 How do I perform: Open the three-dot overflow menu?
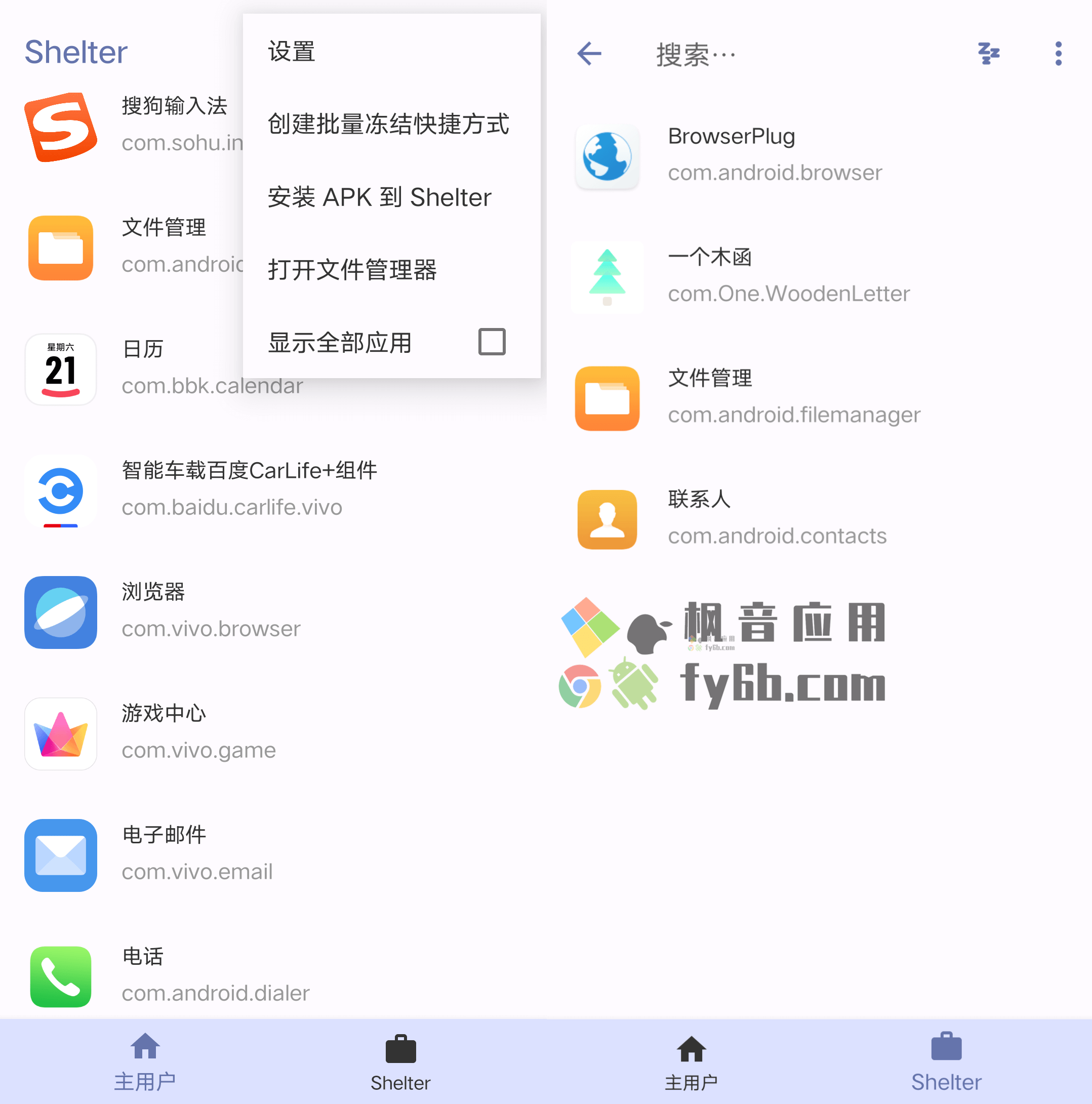(1058, 54)
